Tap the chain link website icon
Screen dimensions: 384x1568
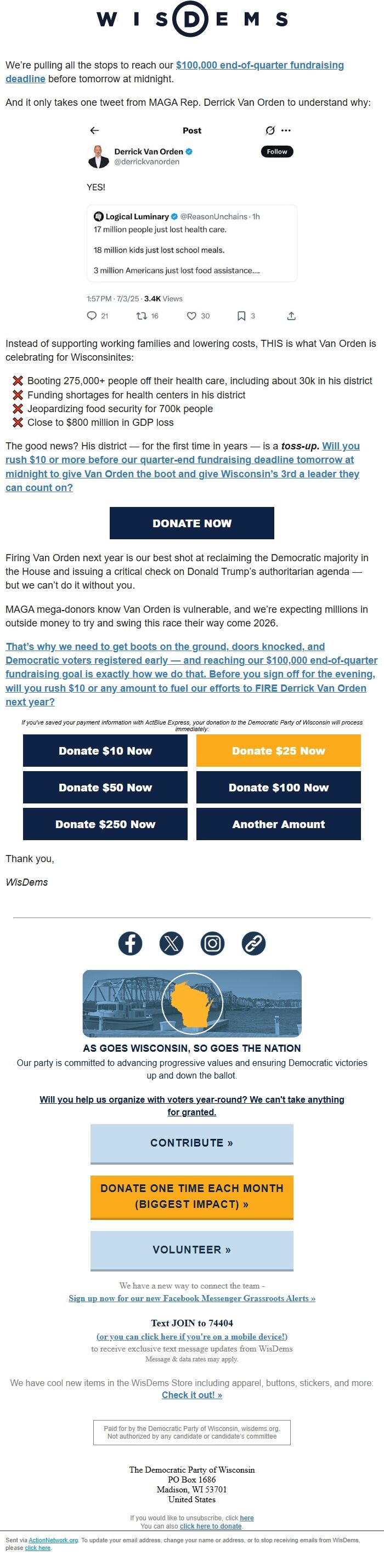[x=253, y=943]
